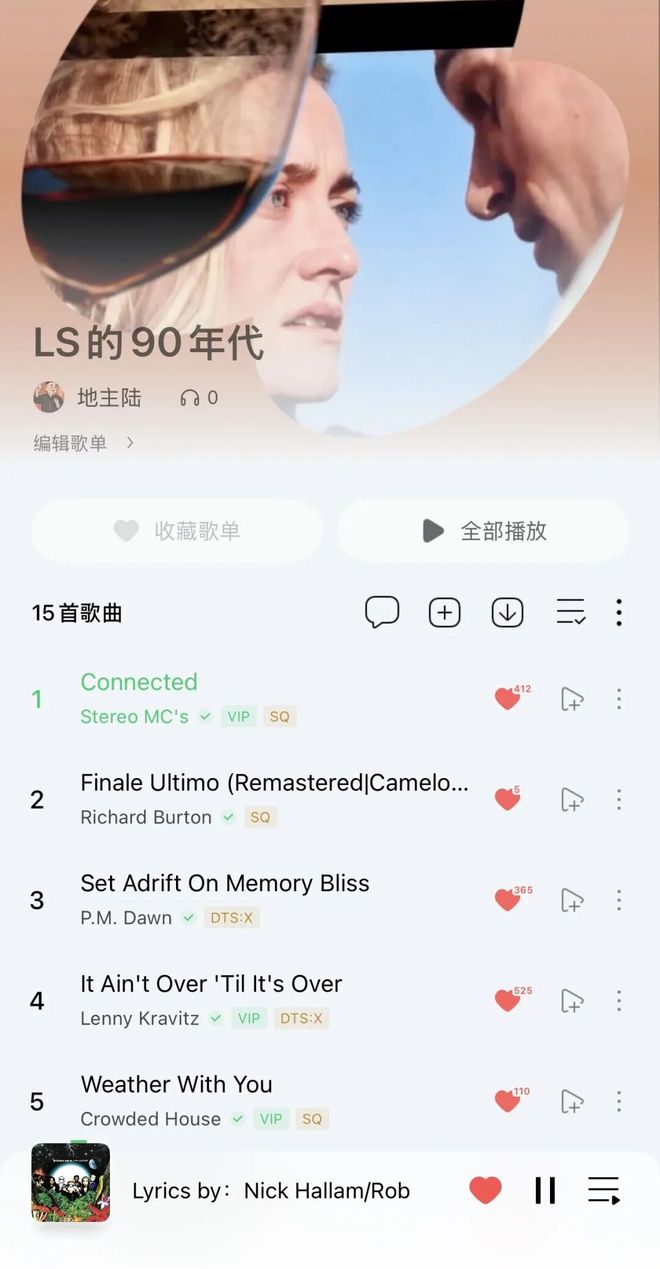This screenshot has width=660, height=1269.
Task: Open the playlist comments bubble
Action: coord(382,612)
